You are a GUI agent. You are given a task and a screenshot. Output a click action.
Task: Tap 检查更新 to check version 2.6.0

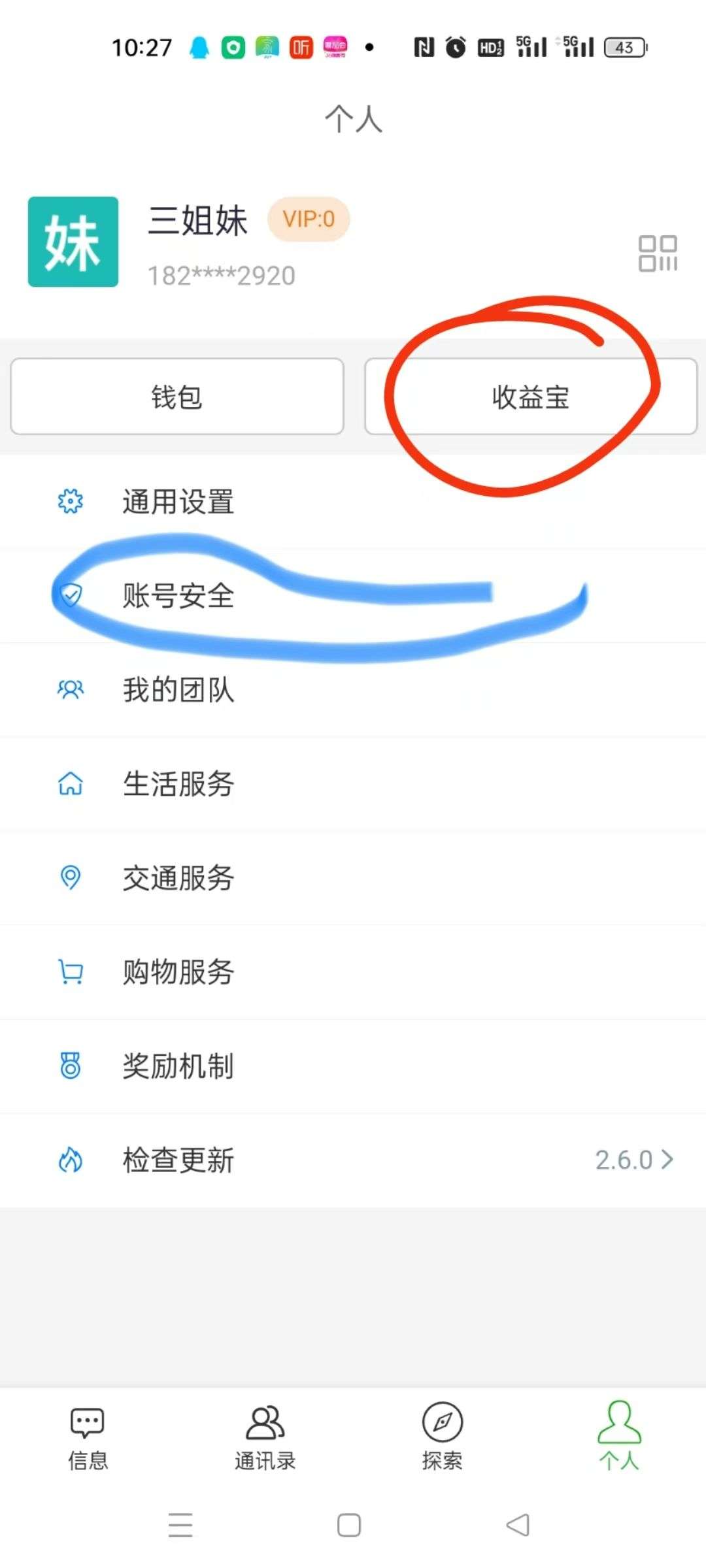353,1160
